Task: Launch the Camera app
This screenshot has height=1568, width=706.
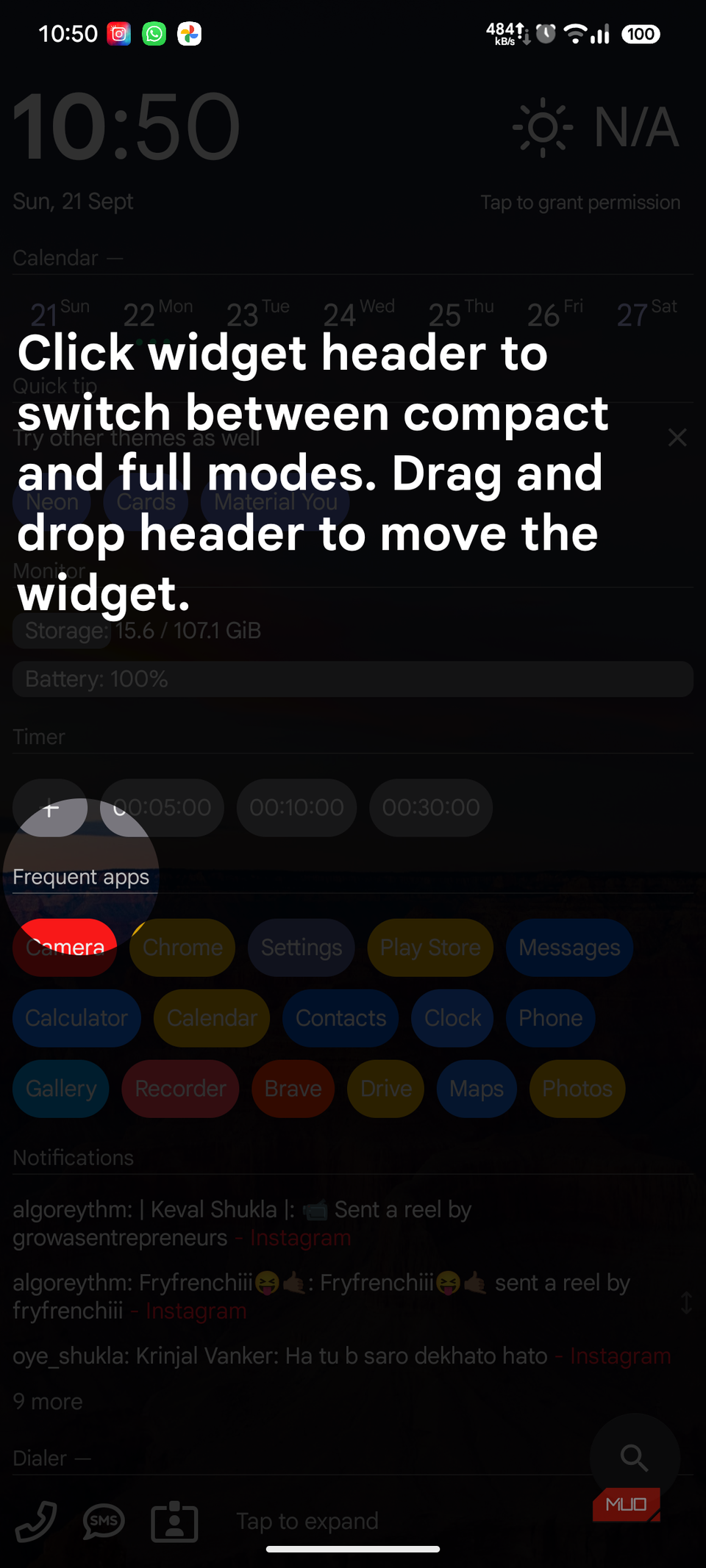Action: [x=65, y=948]
